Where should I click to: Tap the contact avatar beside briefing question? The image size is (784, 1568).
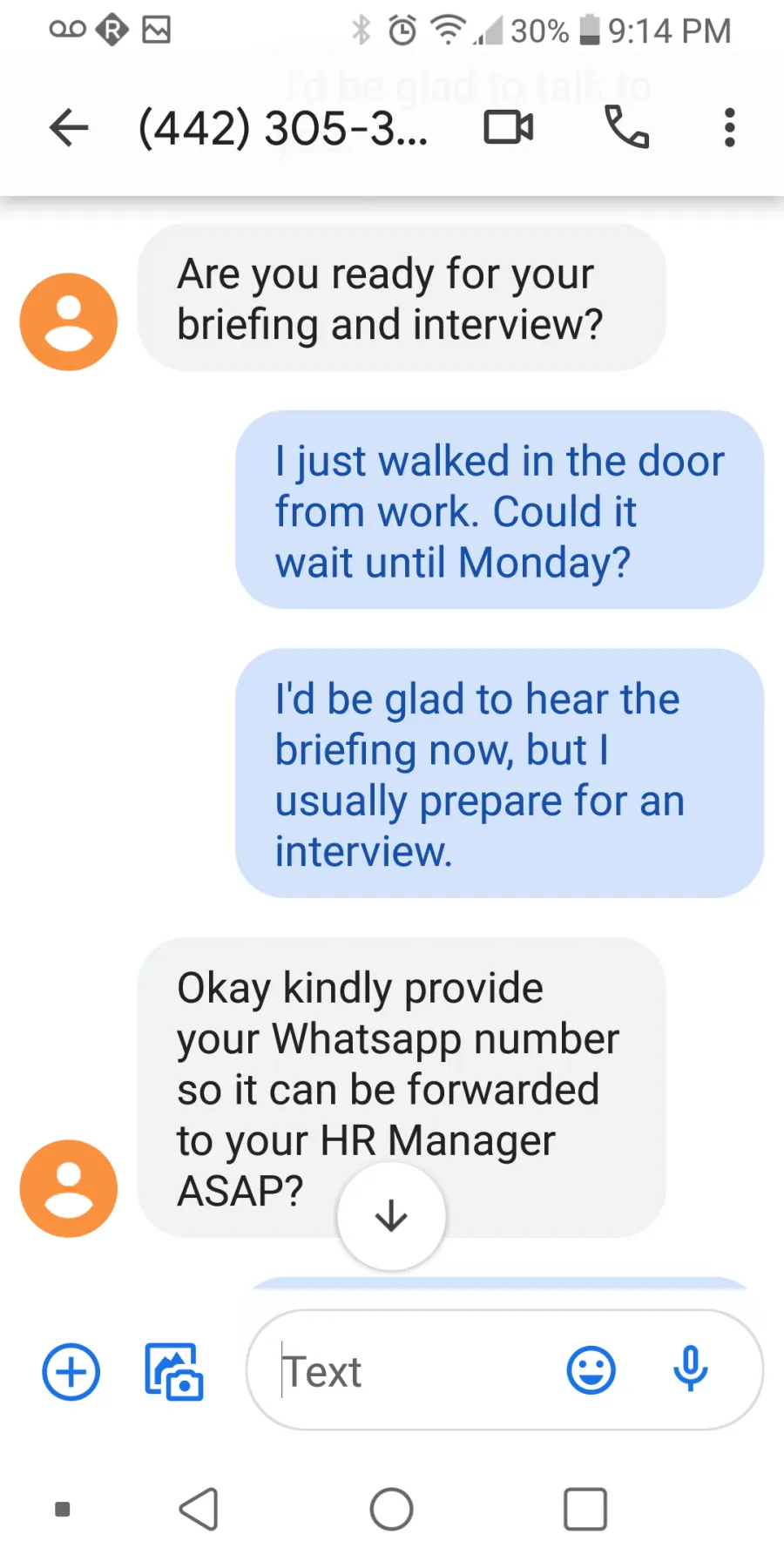[69, 321]
